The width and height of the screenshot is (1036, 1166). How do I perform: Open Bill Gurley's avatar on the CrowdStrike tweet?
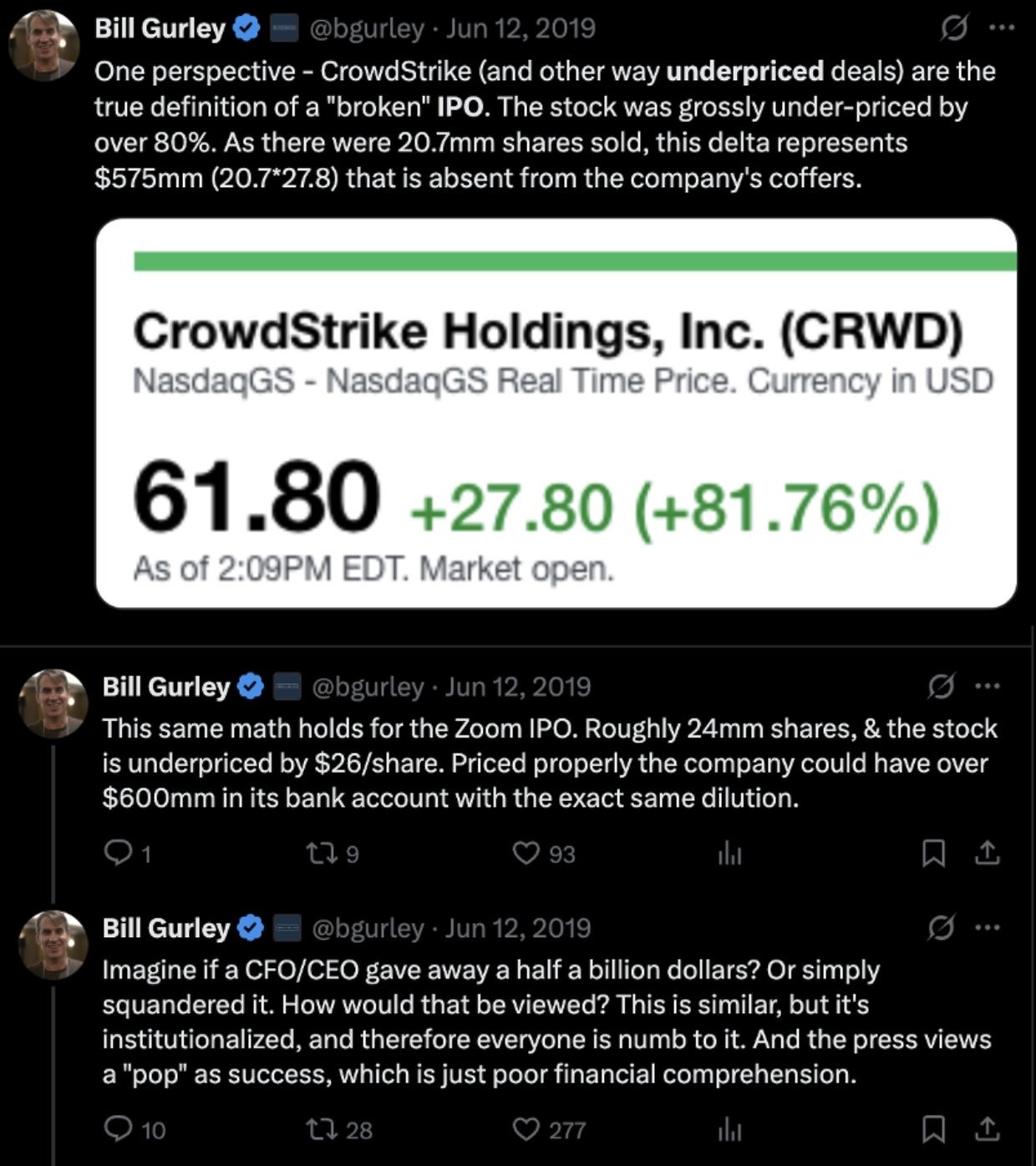43,46
